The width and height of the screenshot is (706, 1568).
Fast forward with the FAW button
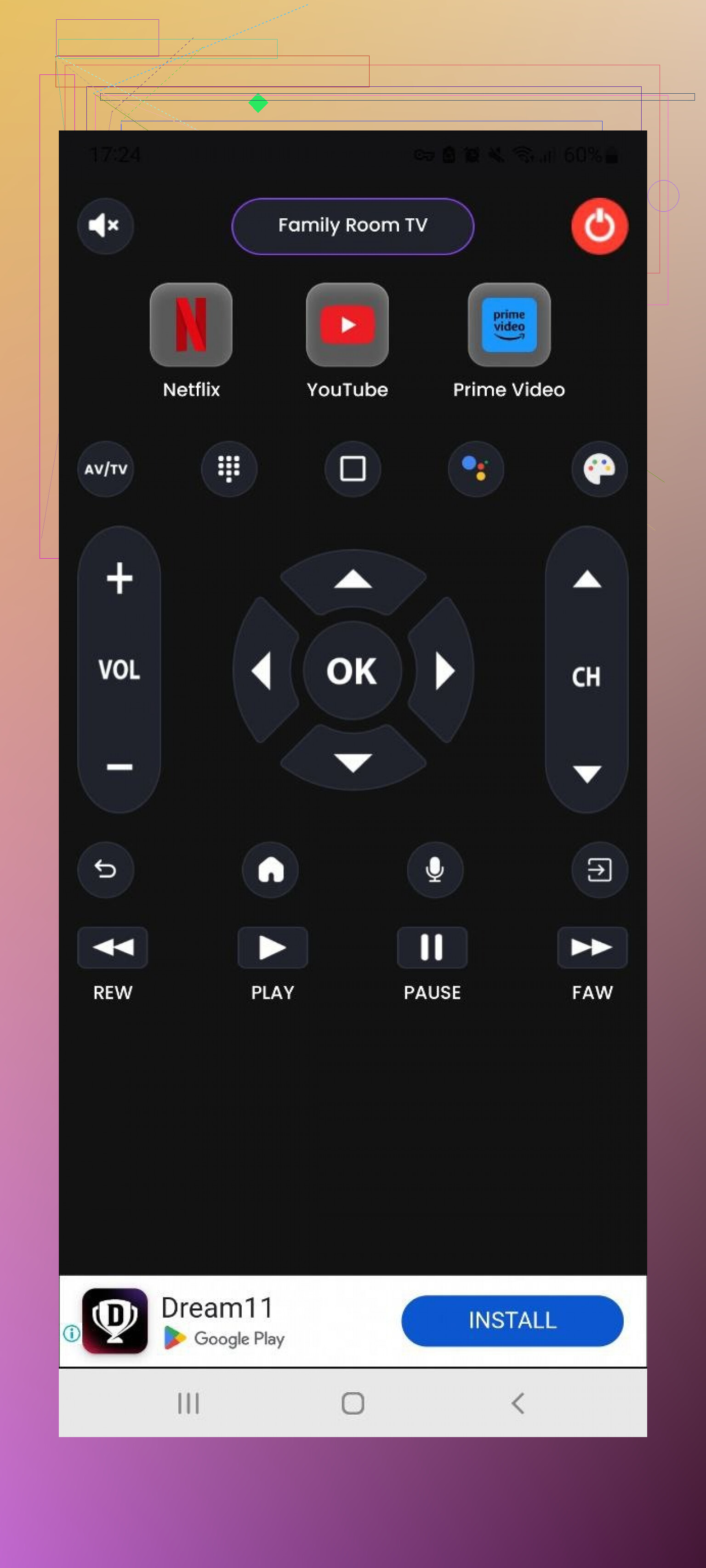[592, 947]
